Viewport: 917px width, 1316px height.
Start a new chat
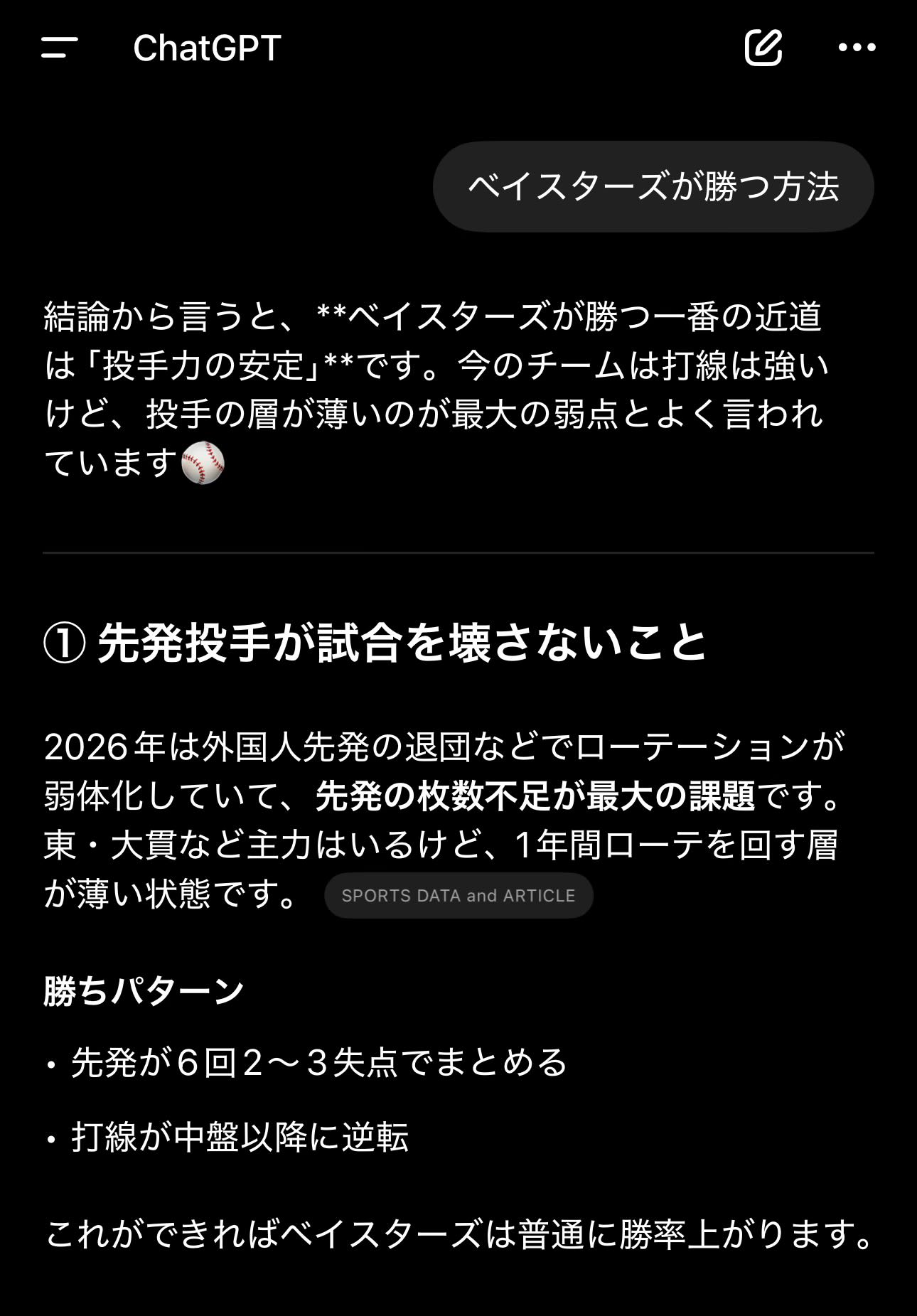[763, 48]
